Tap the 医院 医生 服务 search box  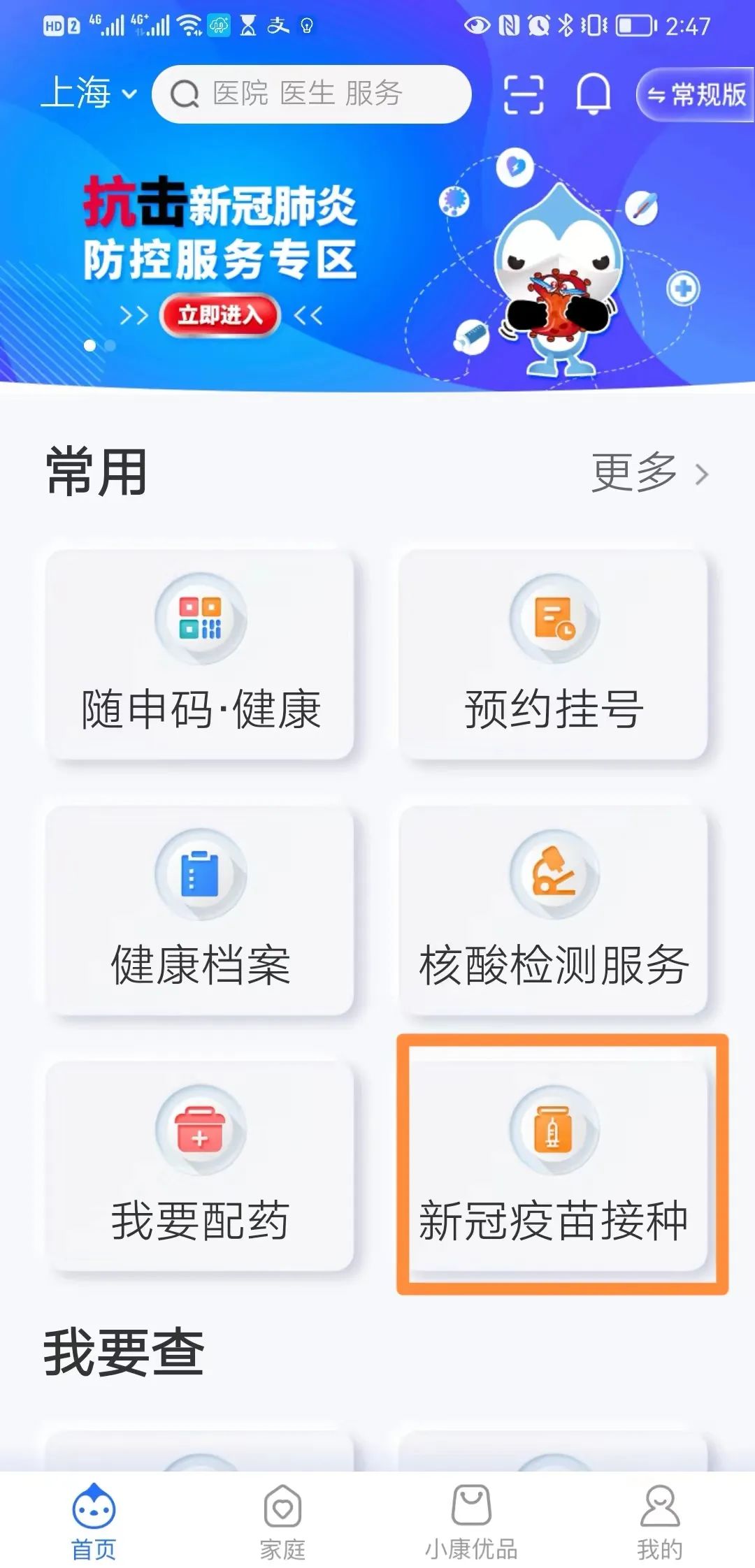(x=311, y=94)
